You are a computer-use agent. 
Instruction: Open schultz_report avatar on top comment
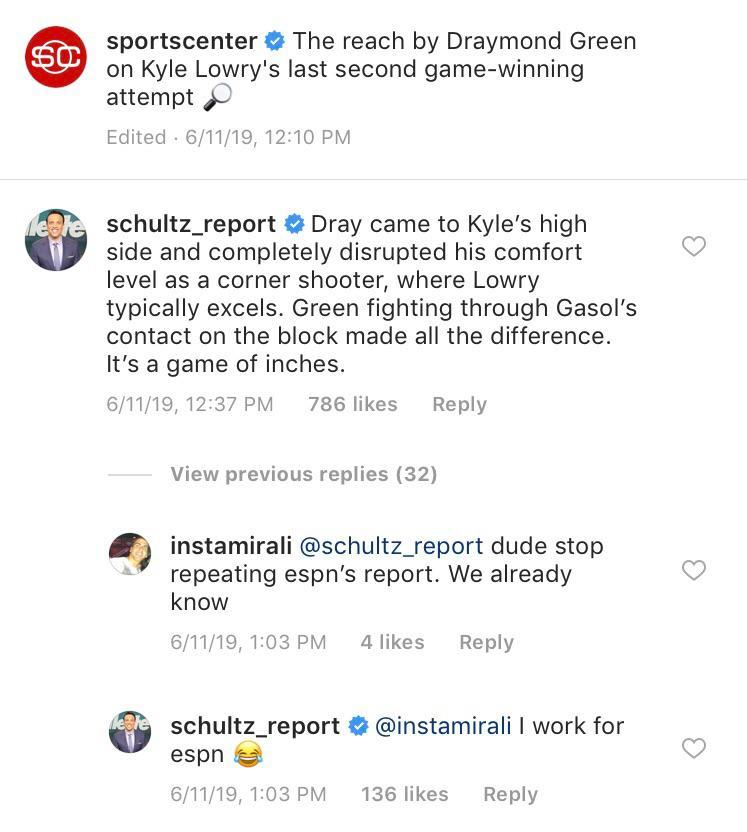tap(55, 240)
